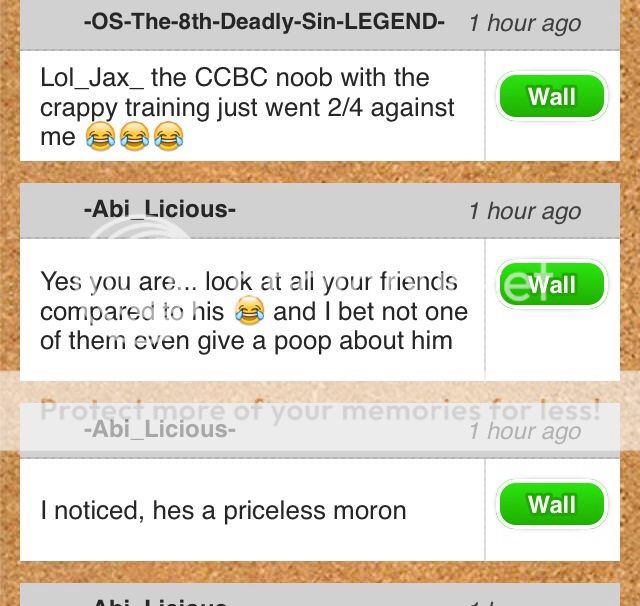Tap Wall button beside the Lol_Jax_ post
The image size is (640, 606).
(552, 97)
